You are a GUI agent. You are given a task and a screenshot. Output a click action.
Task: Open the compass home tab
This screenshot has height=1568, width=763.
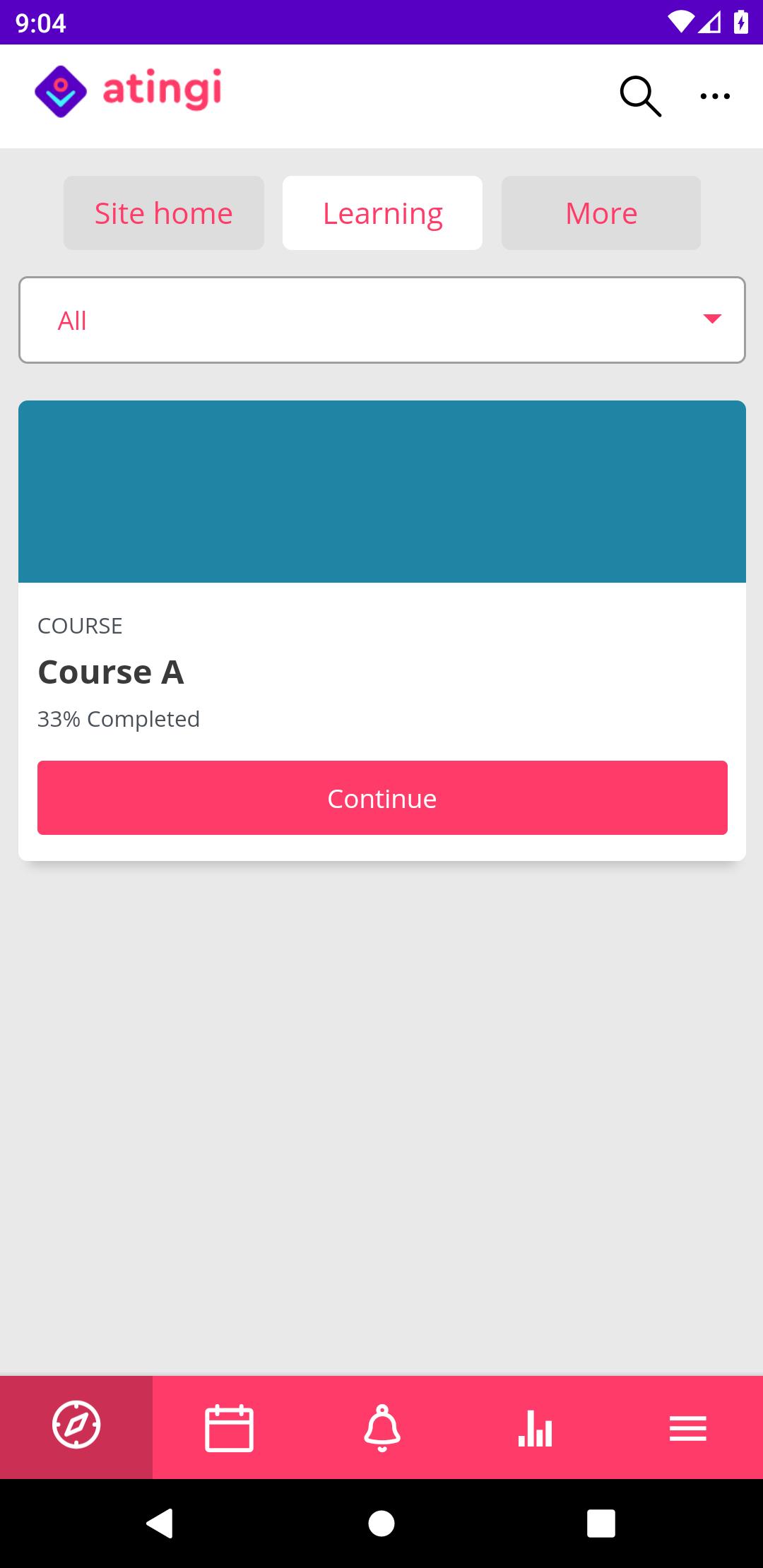point(76,1427)
